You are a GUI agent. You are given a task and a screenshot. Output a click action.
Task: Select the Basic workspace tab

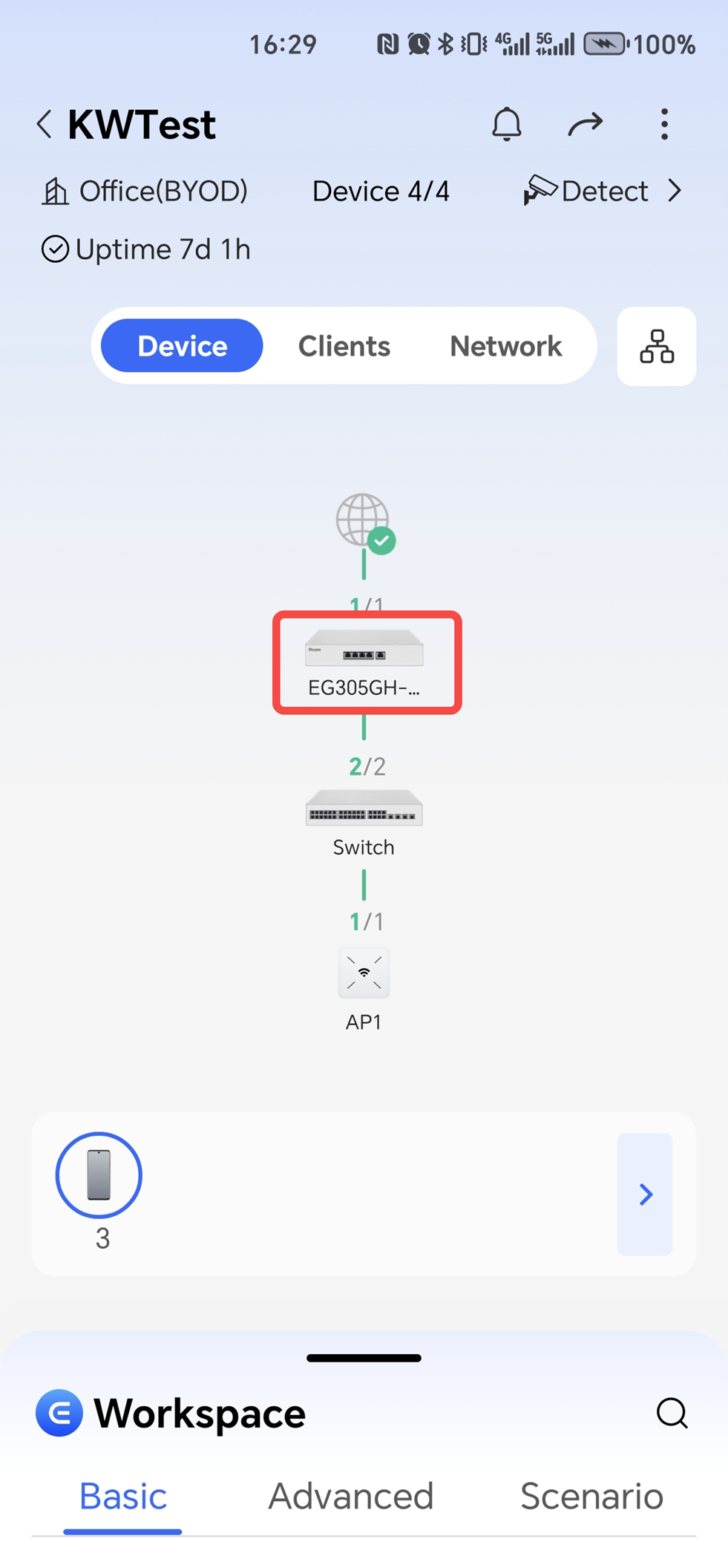tap(123, 1495)
